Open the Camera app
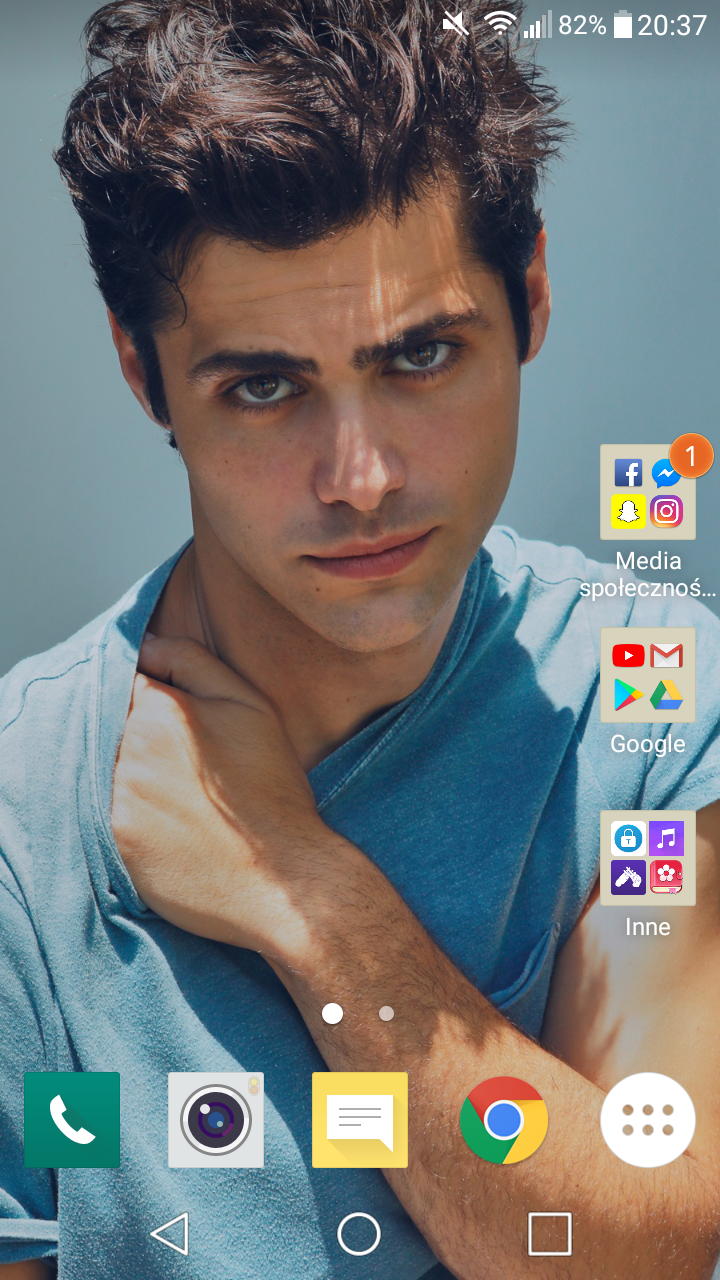The width and height of the screenshot is (720, 1280). coord(216,1120)
